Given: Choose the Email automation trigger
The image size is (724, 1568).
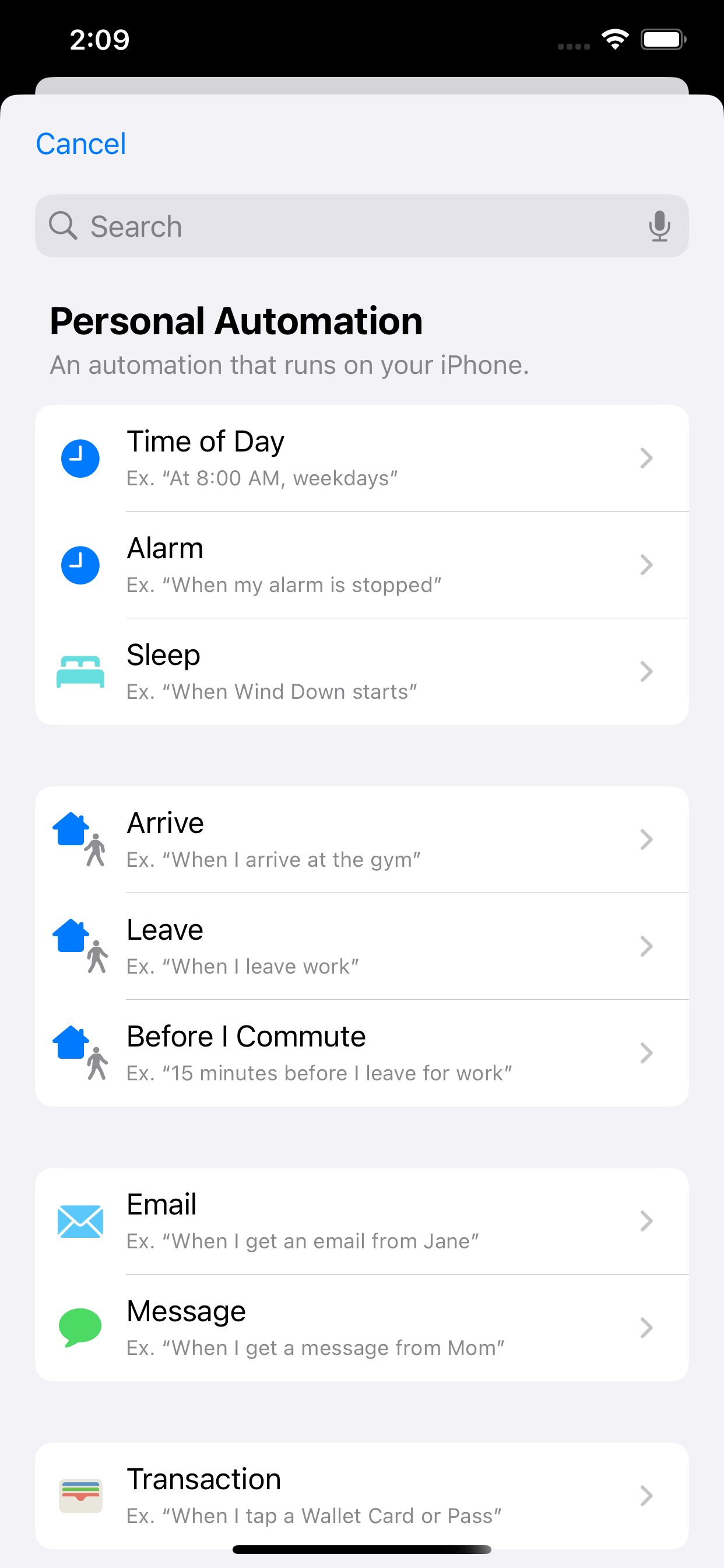Looking at the screenshot, I should tap(361, 1221).
